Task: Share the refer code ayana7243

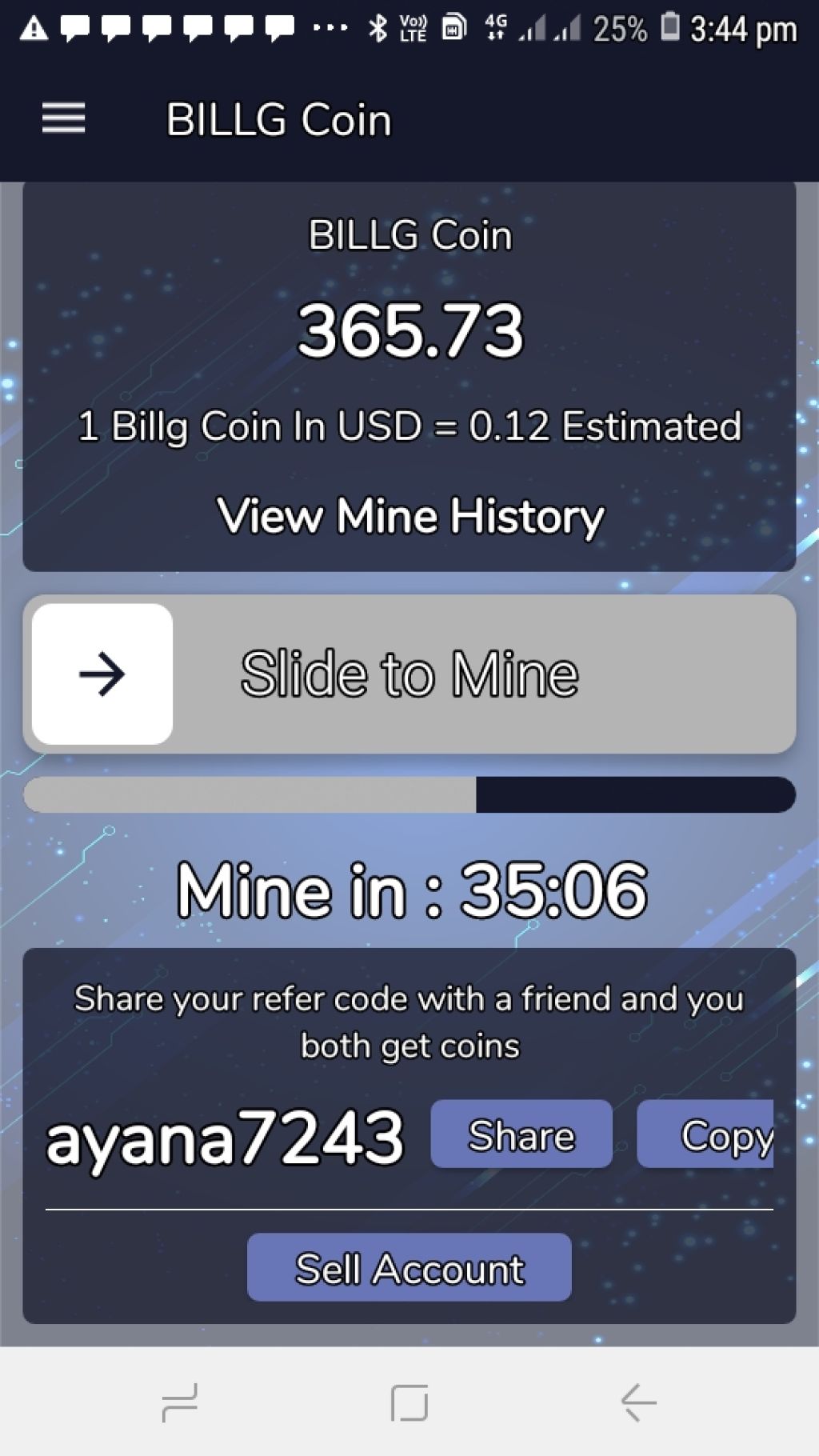Action: click(x=521, y=1134)
